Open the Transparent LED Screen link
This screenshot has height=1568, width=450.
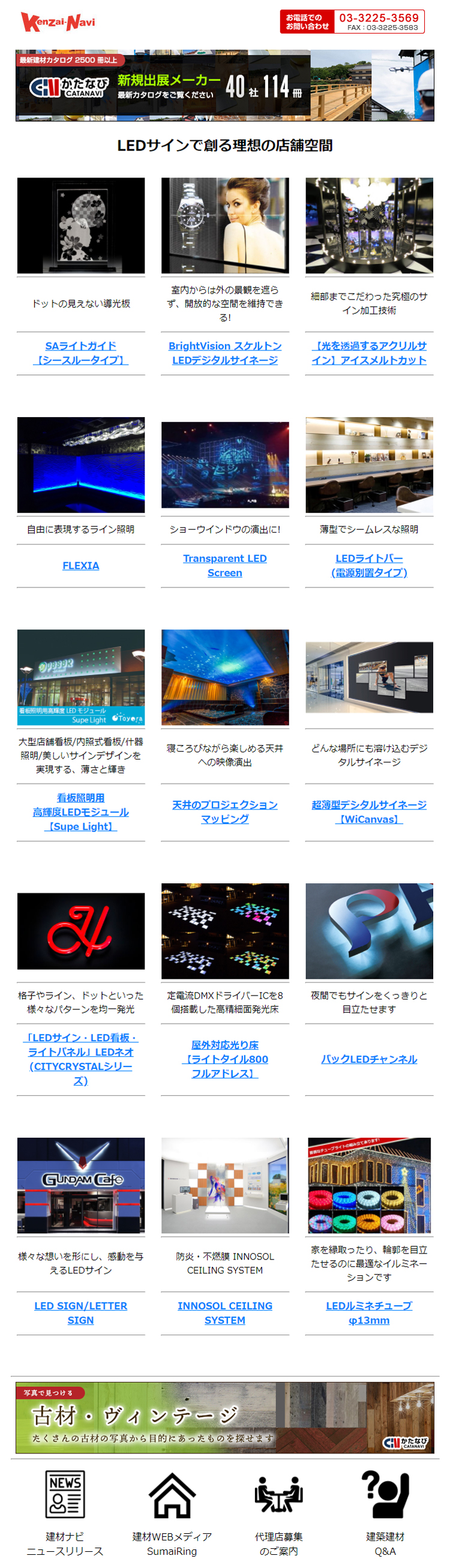pos(224,565)
